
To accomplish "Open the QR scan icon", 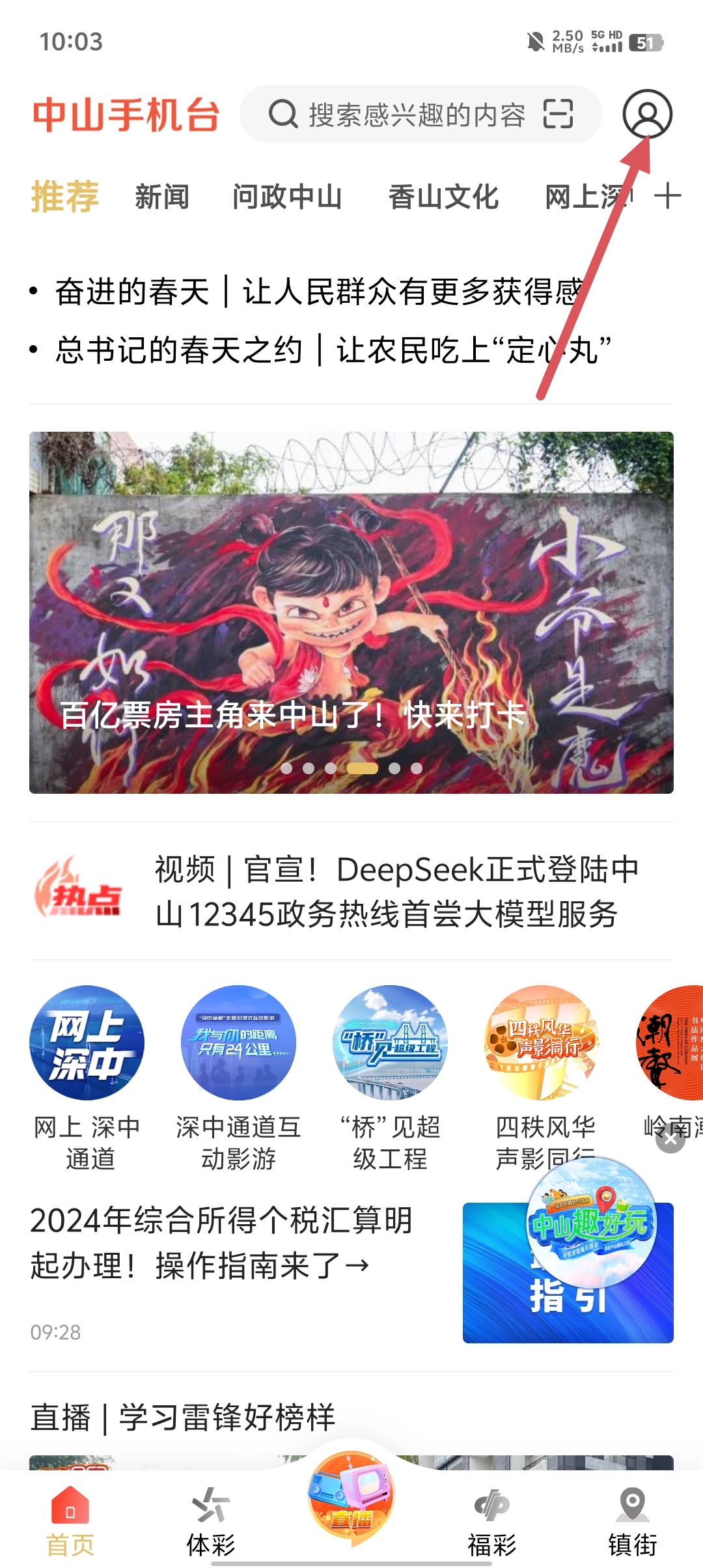I will (558, 114).
